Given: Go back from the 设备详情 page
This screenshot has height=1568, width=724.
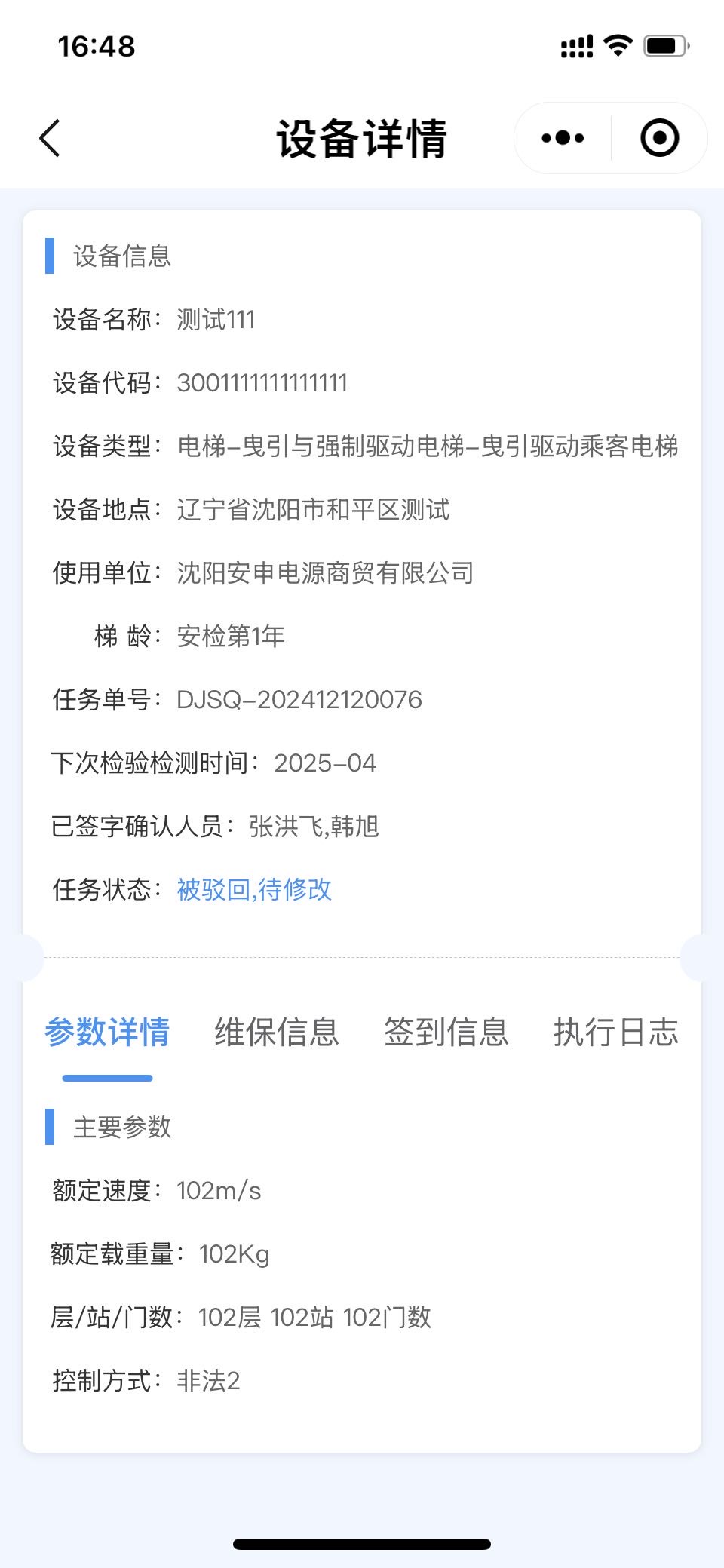Looking at the screenshot, I should tap(50, 139).
